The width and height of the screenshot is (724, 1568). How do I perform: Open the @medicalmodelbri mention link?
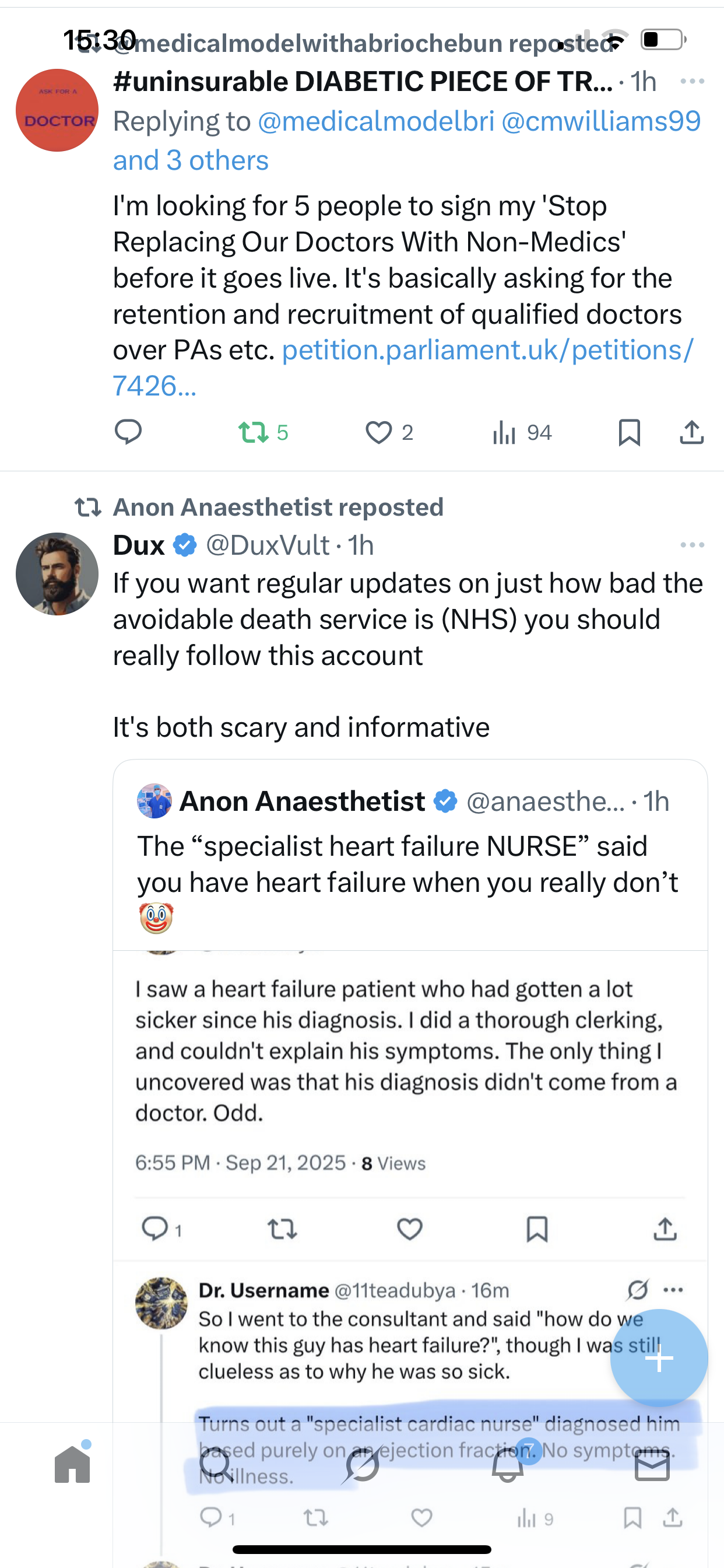tap(376, 121)
